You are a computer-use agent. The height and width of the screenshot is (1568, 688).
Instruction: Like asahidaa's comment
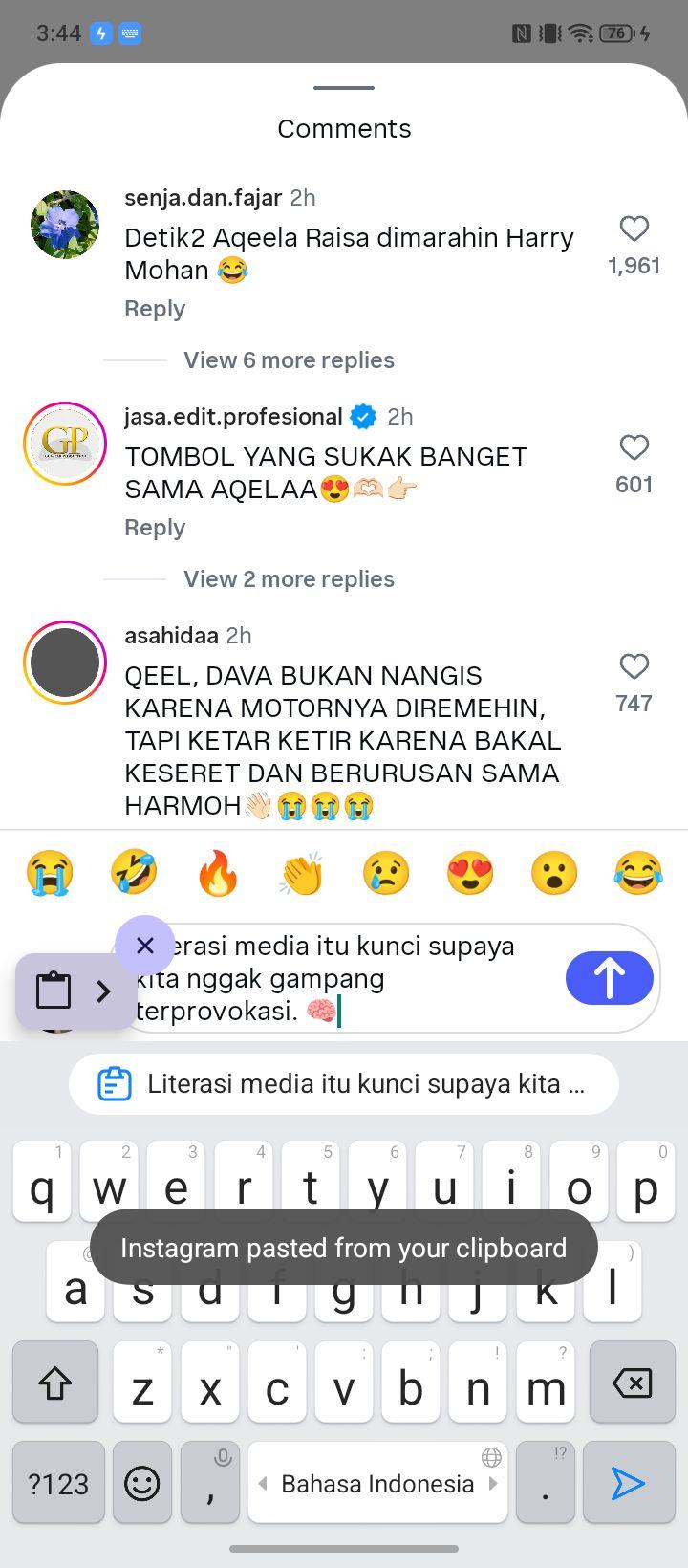[634, 666]
